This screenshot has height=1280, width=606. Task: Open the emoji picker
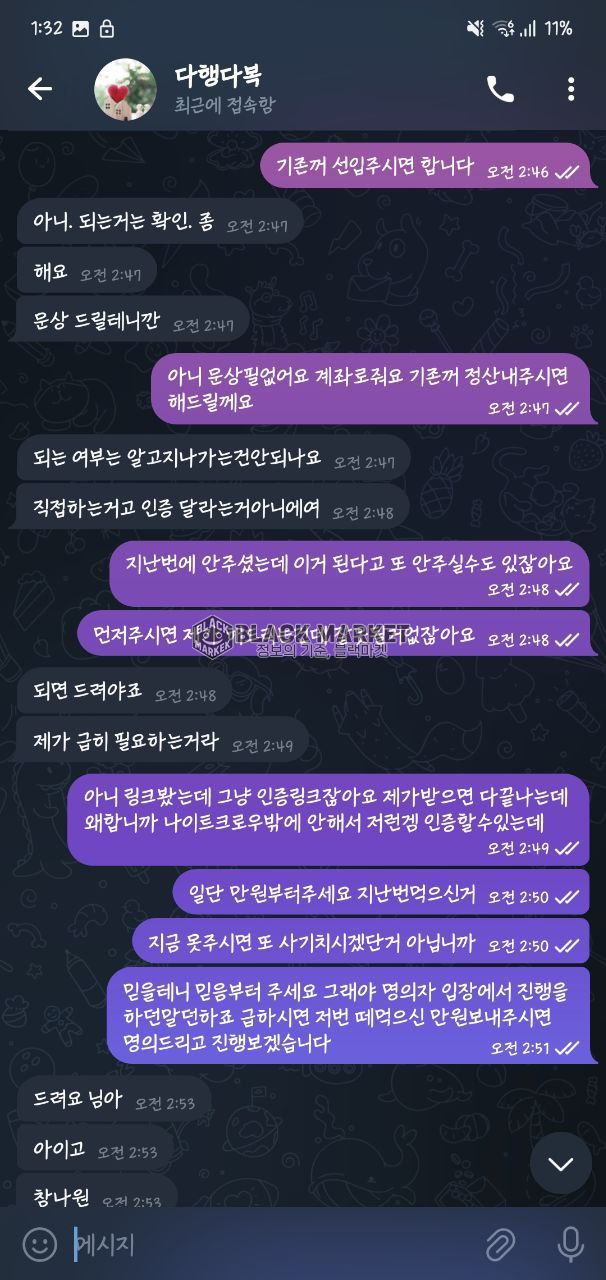click(40, 1244)
